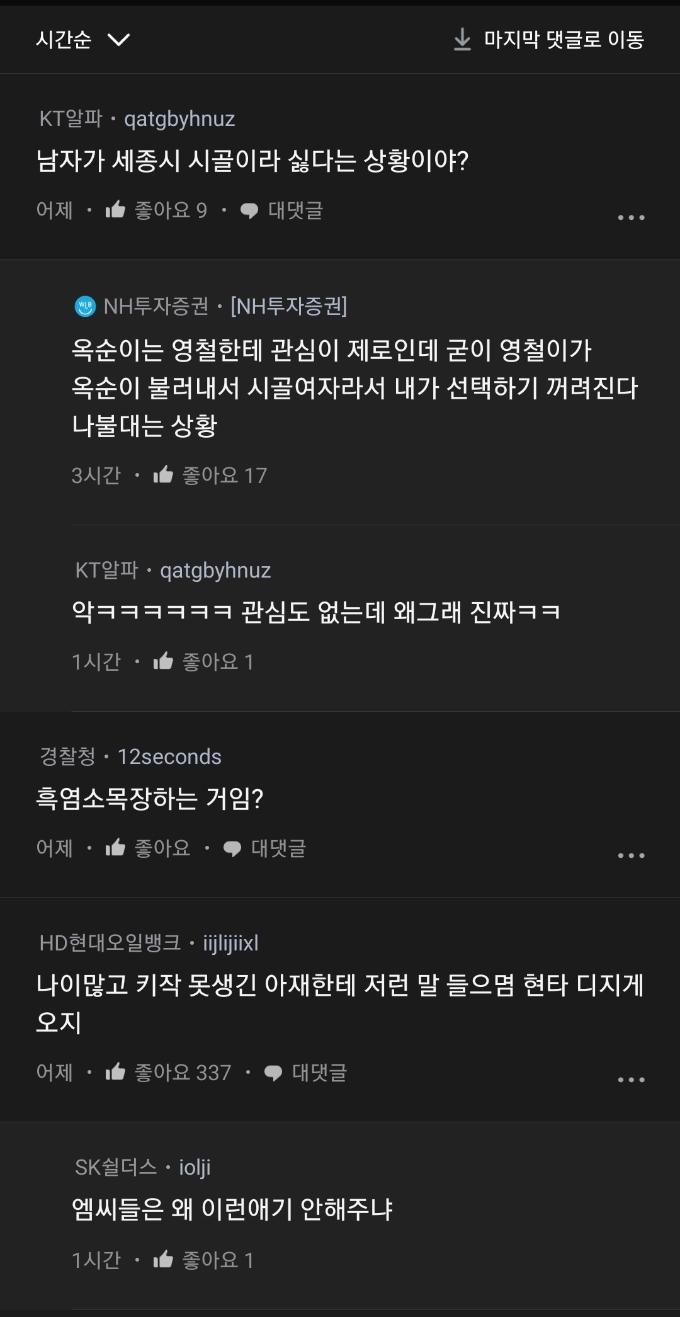The height and width of the screenshot is (1317, 680).
Task: Open the 시간순 sort dropdown
Action: (82, 39)
